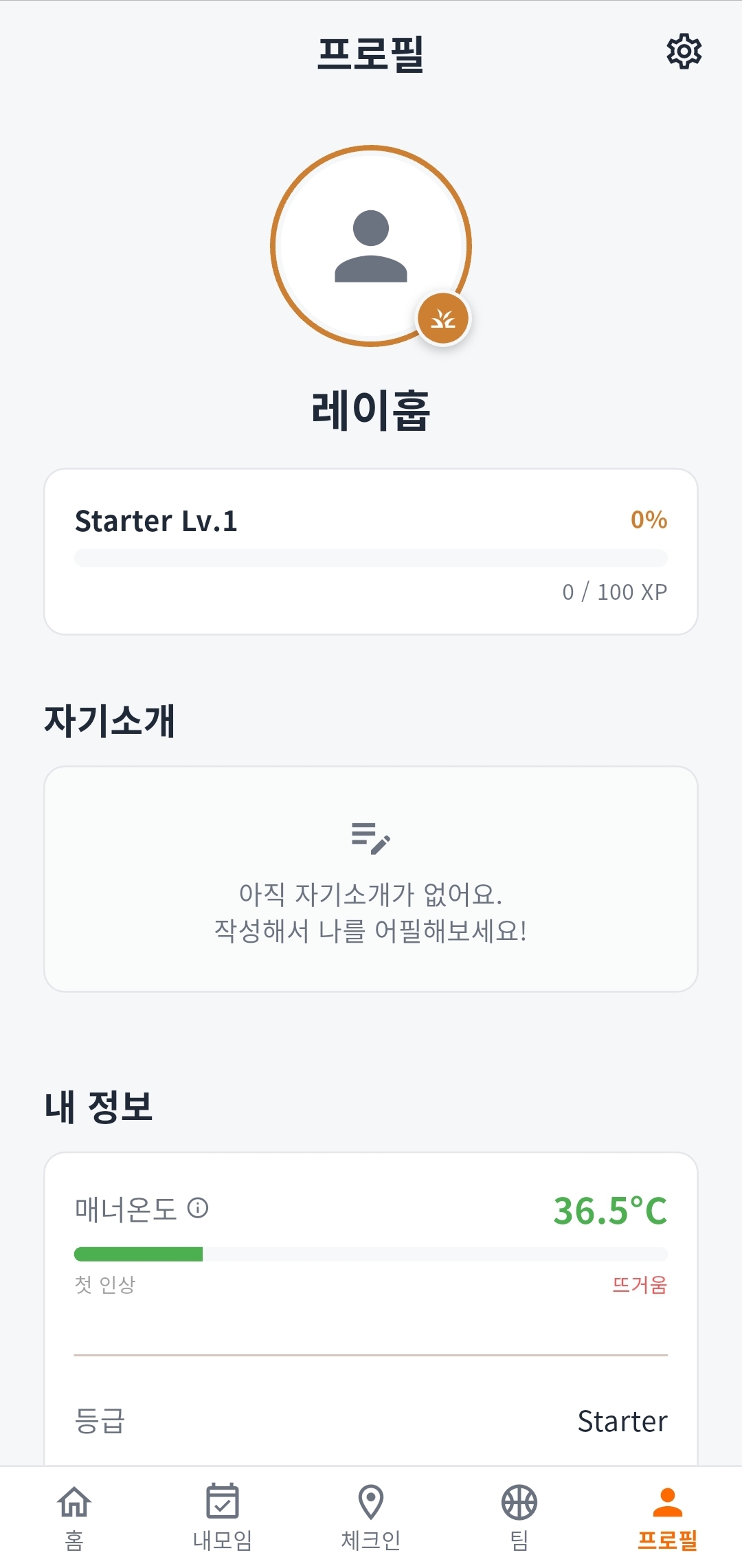Image resolution: width=742 pixels, height=1568 pixels.
Task: Click the profile avatar person icon
Action: point(370,247)
